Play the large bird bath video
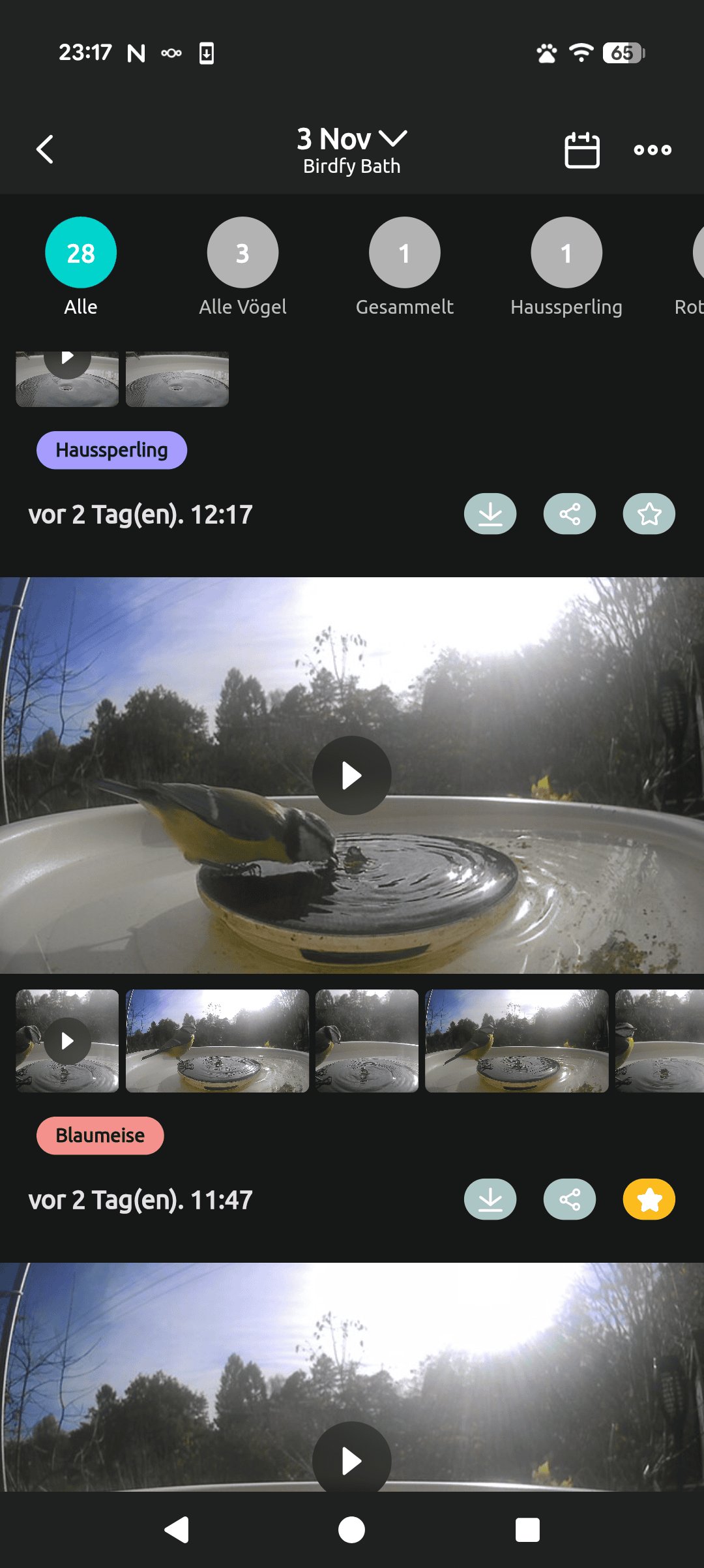This screenshot has height=1568, width=704. pyautogui.click(x=352, y=776)
